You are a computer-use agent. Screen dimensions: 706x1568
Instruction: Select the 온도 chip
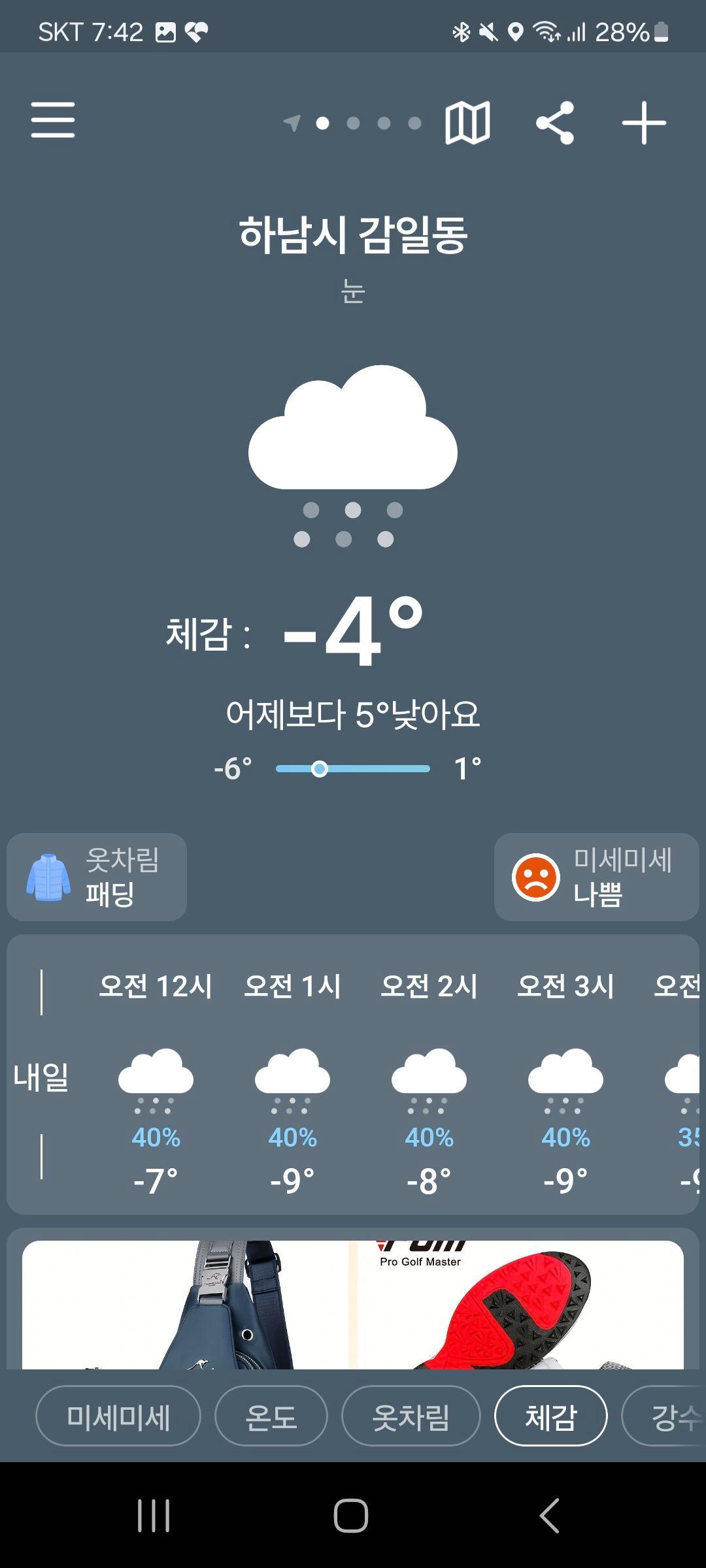(271, 1417)
